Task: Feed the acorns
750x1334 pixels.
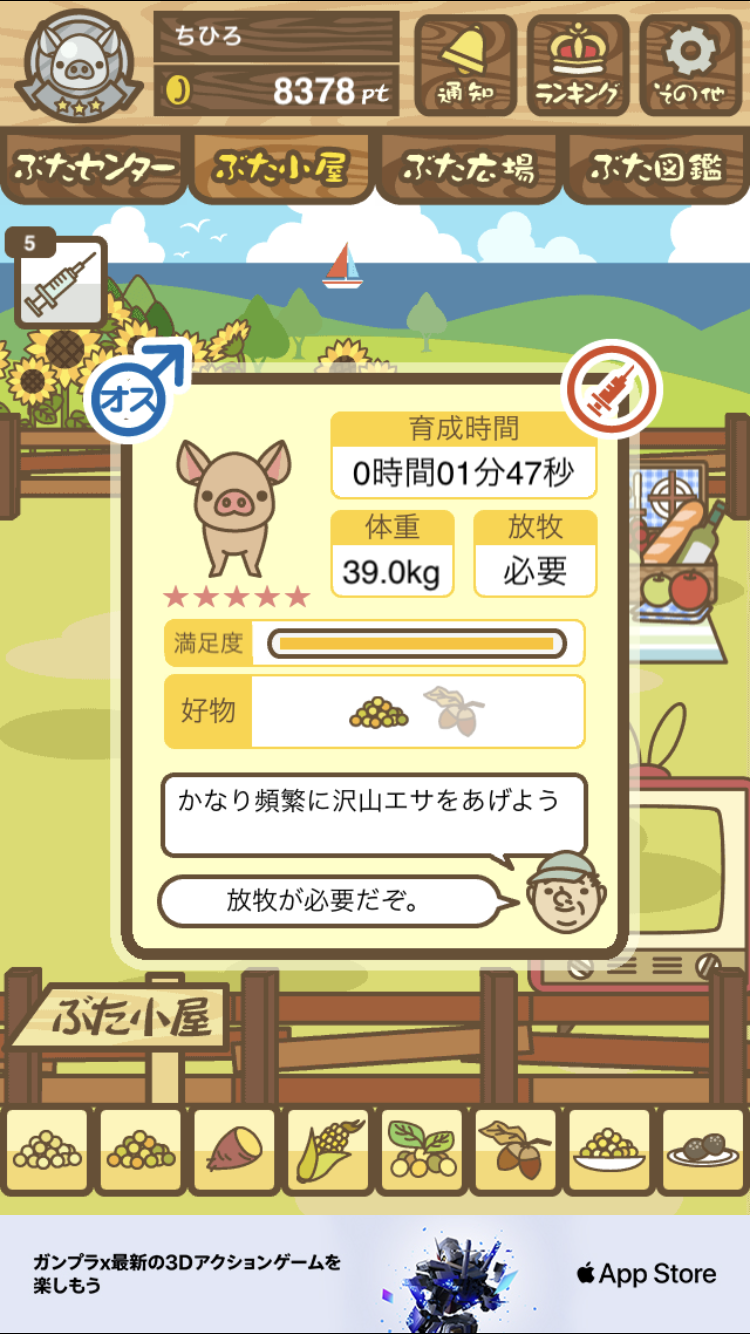Action: pyautogui.click(x=515, y=1151)
